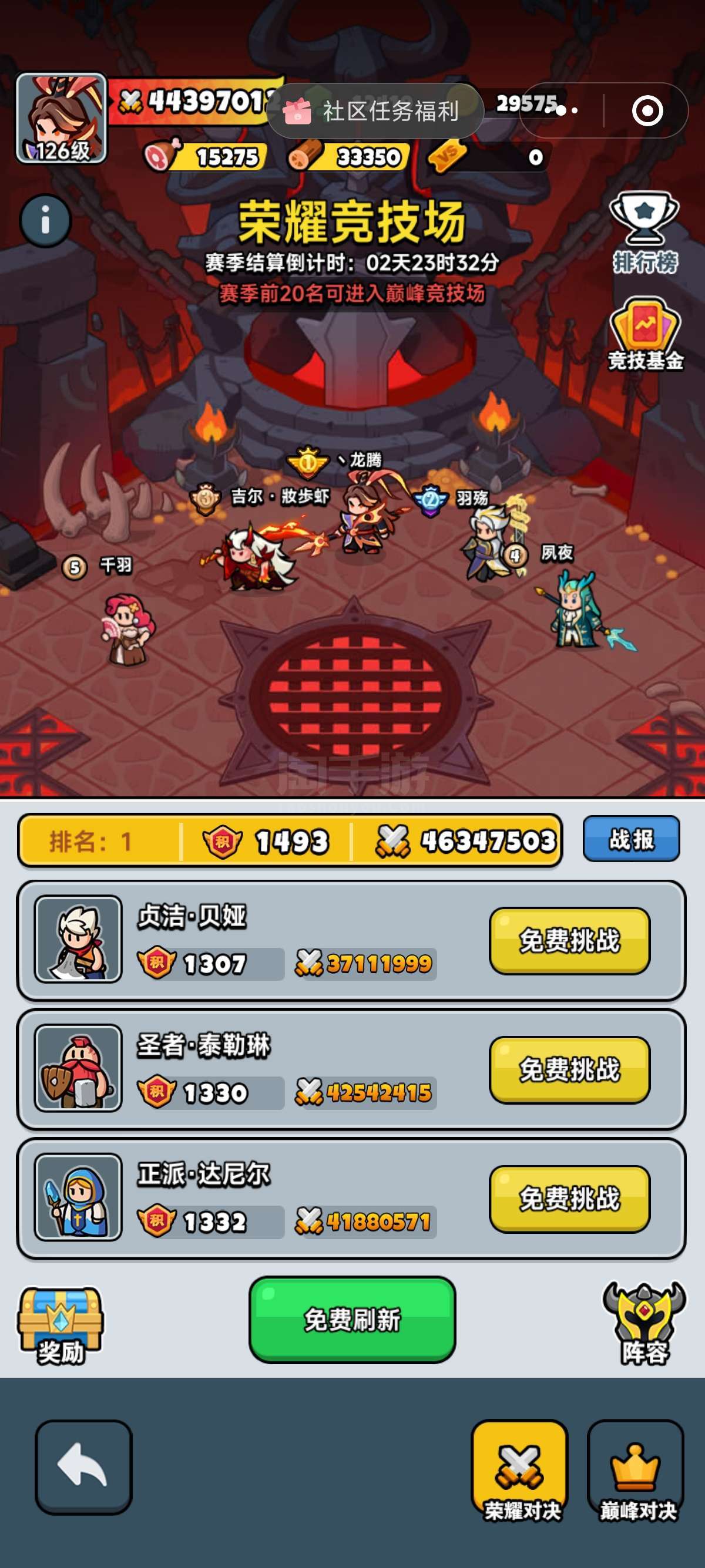Open the player avatar profile
This screenshot has height=1568, width=705.
(x=62, y=118)
